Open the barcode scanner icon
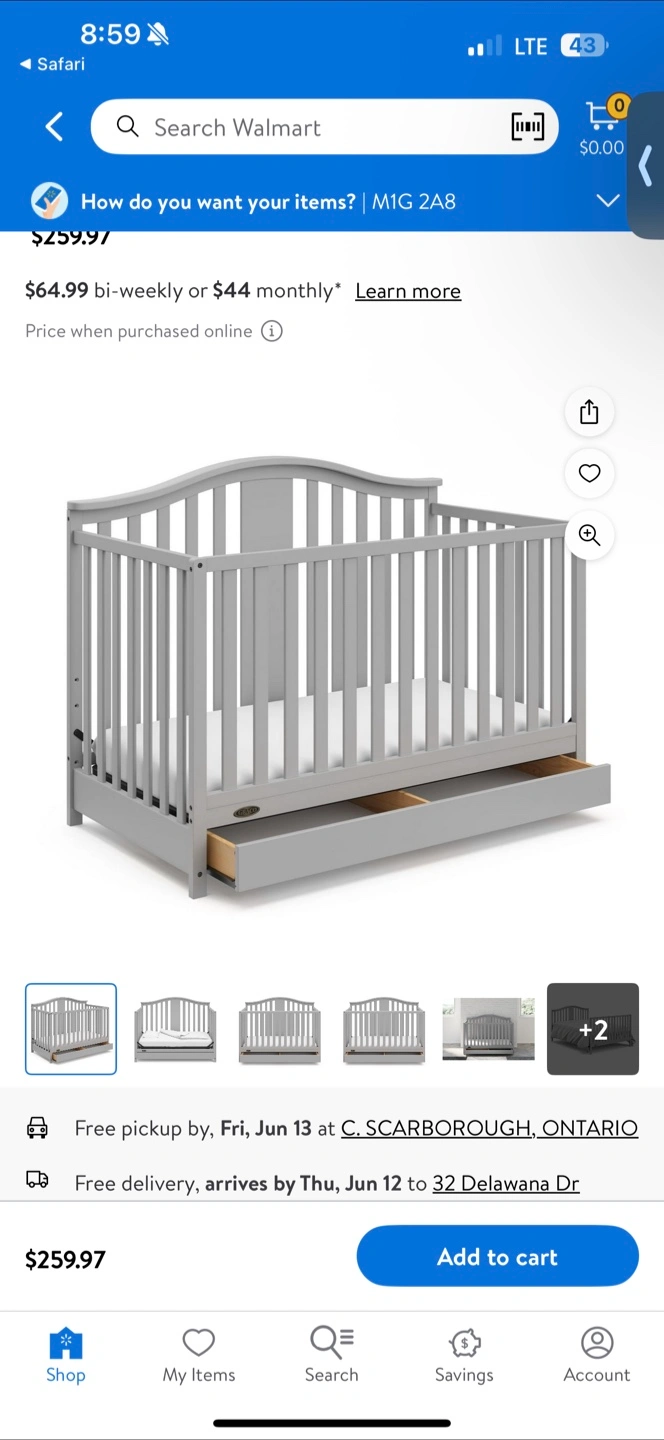664x1440 pixels. point(528,127)
